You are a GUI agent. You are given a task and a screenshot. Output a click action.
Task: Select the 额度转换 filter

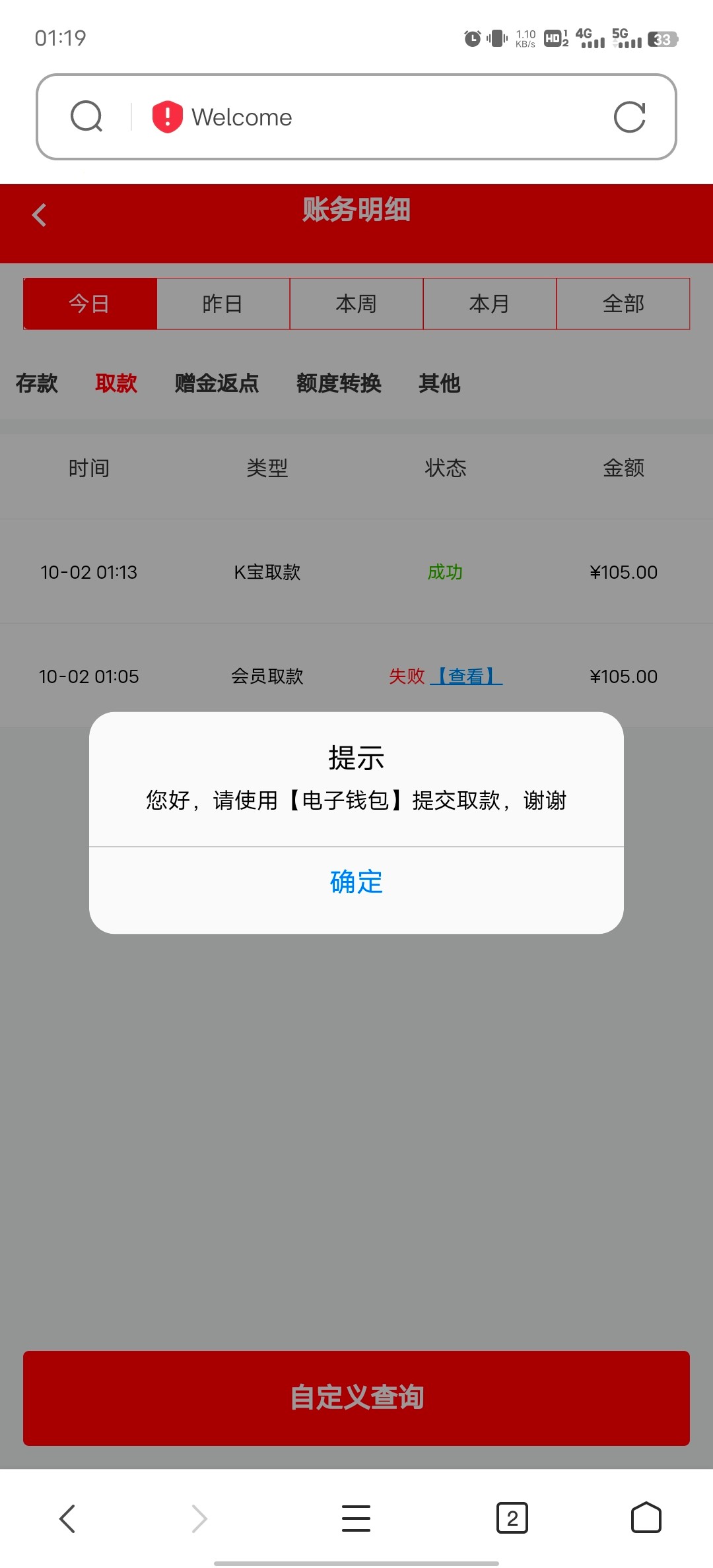[x=339, y=383]
